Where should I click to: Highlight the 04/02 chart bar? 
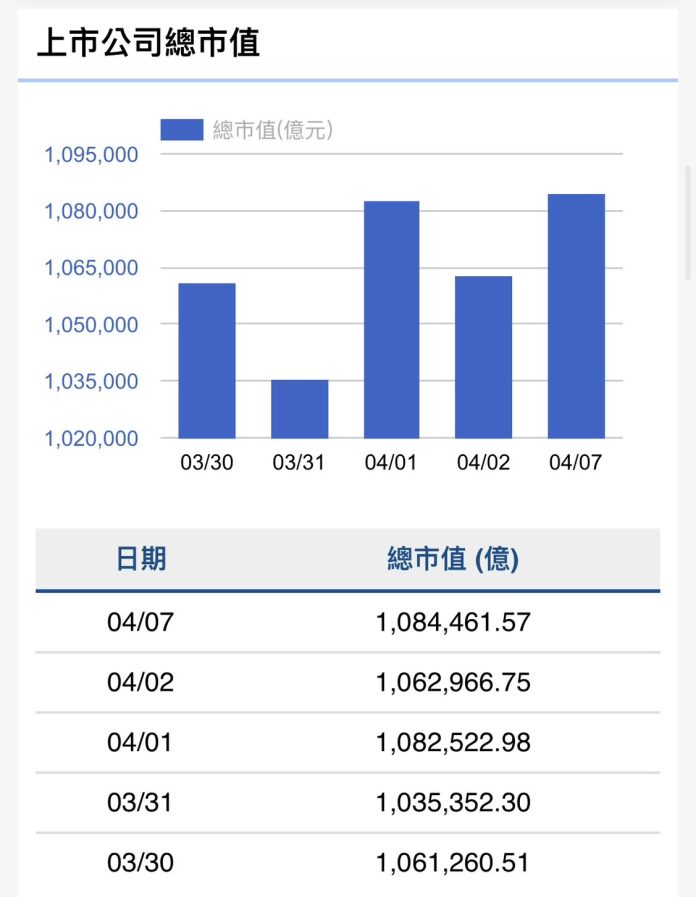click(483, 357)
